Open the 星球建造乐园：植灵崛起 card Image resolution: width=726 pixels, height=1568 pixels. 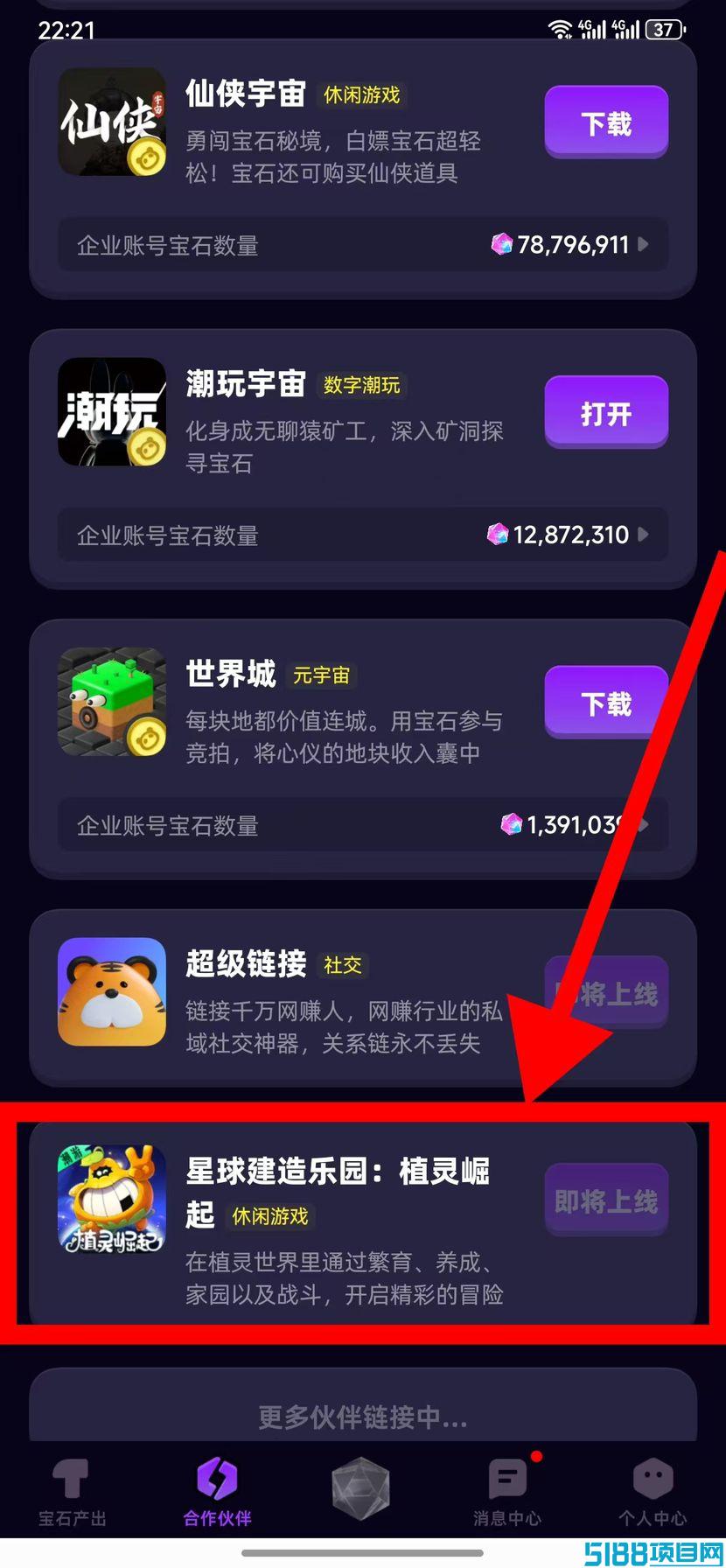363,1223
